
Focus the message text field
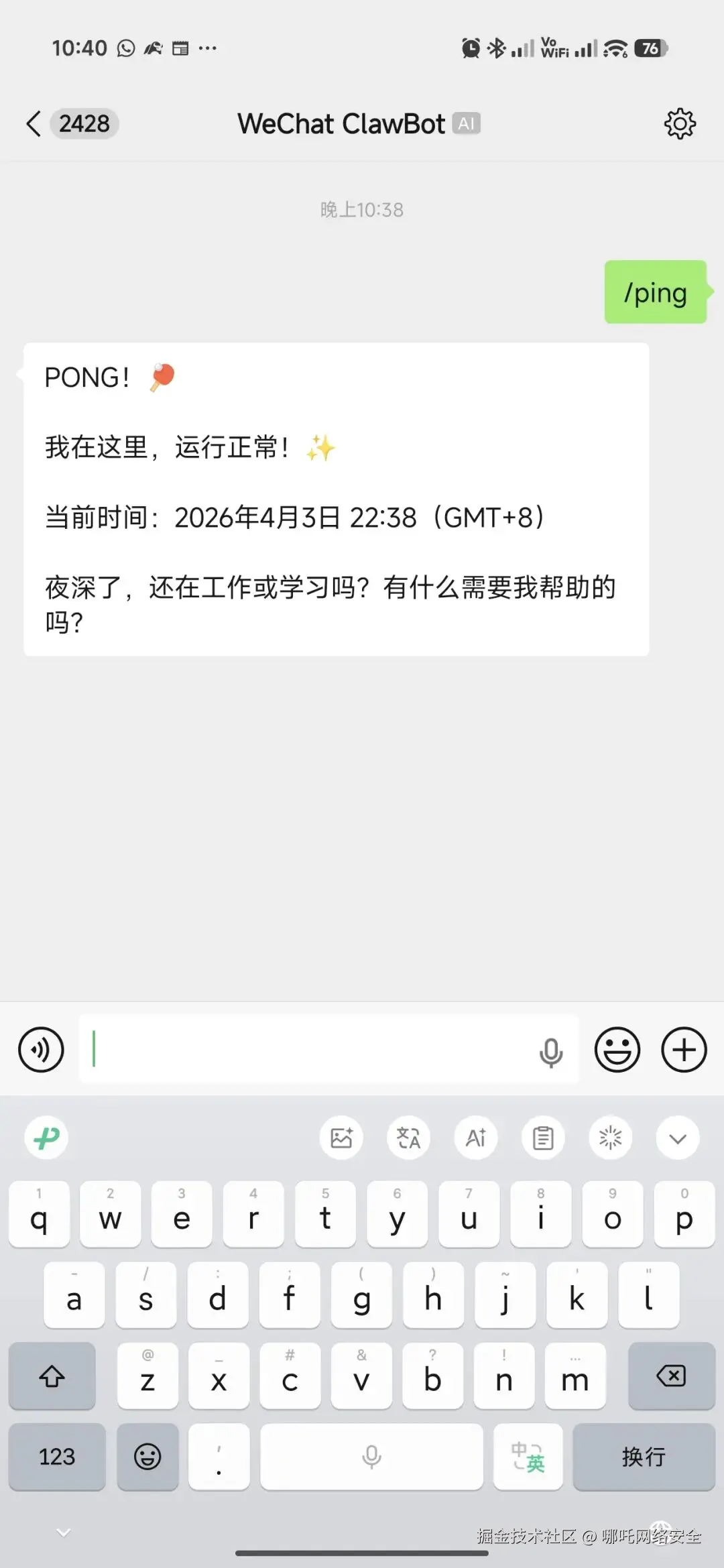coord(308,1050)
